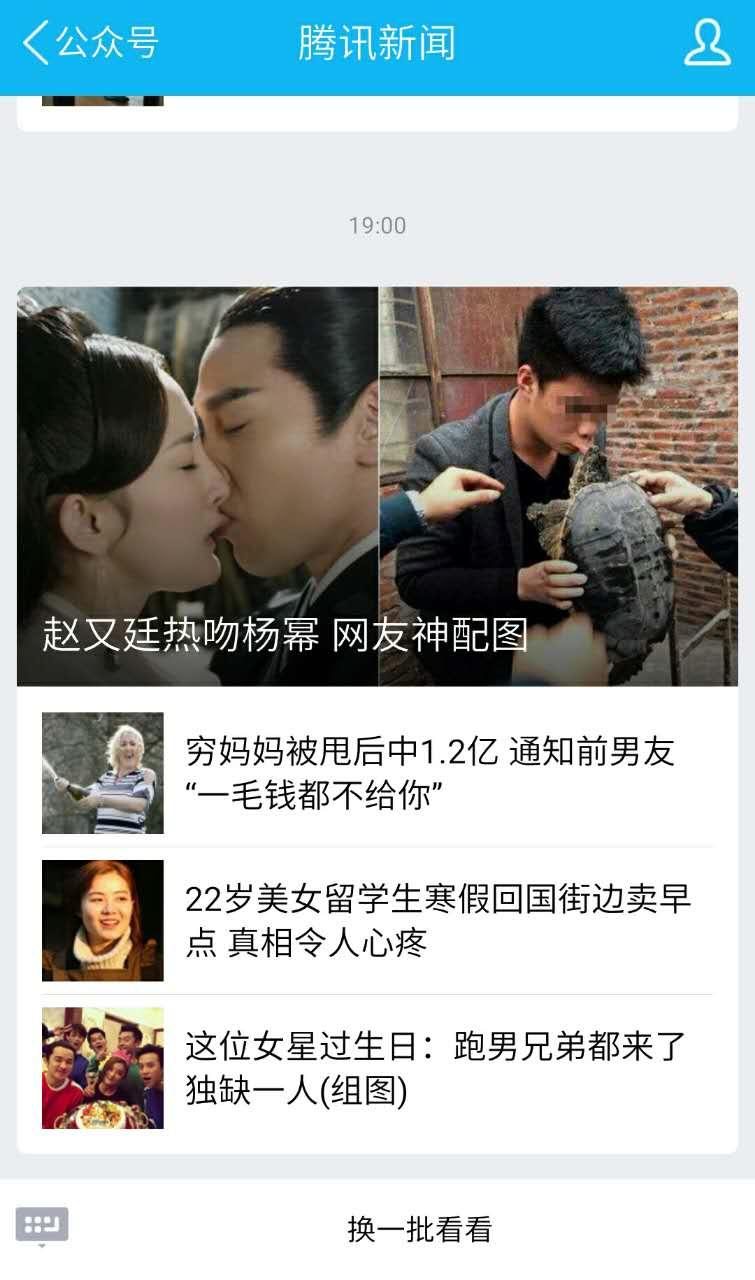Open article 穷妈妈被甩后中1.2亿
Screen dimensions: 755x1280
click(x=430, y=773)
